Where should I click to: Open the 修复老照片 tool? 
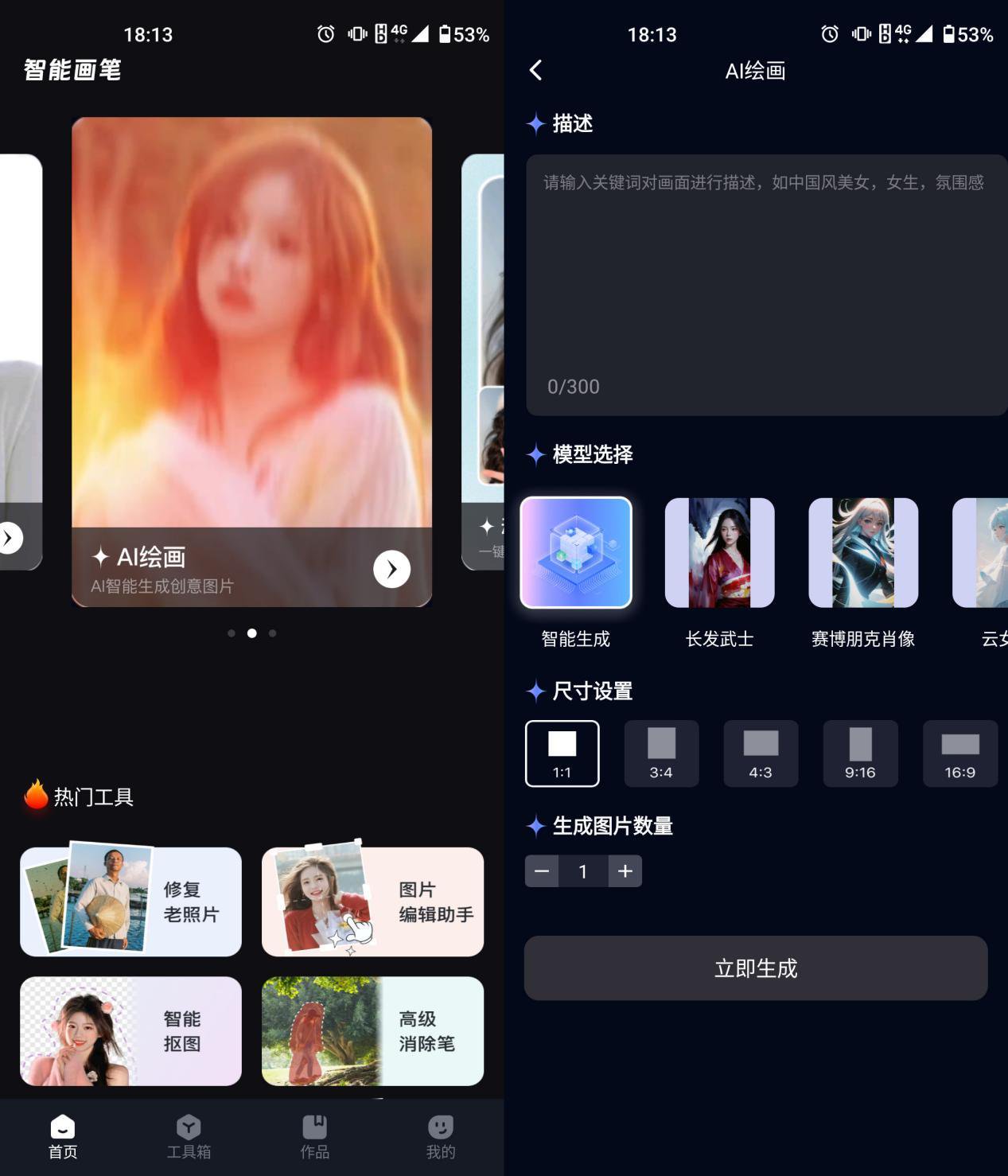pos(130,901)
